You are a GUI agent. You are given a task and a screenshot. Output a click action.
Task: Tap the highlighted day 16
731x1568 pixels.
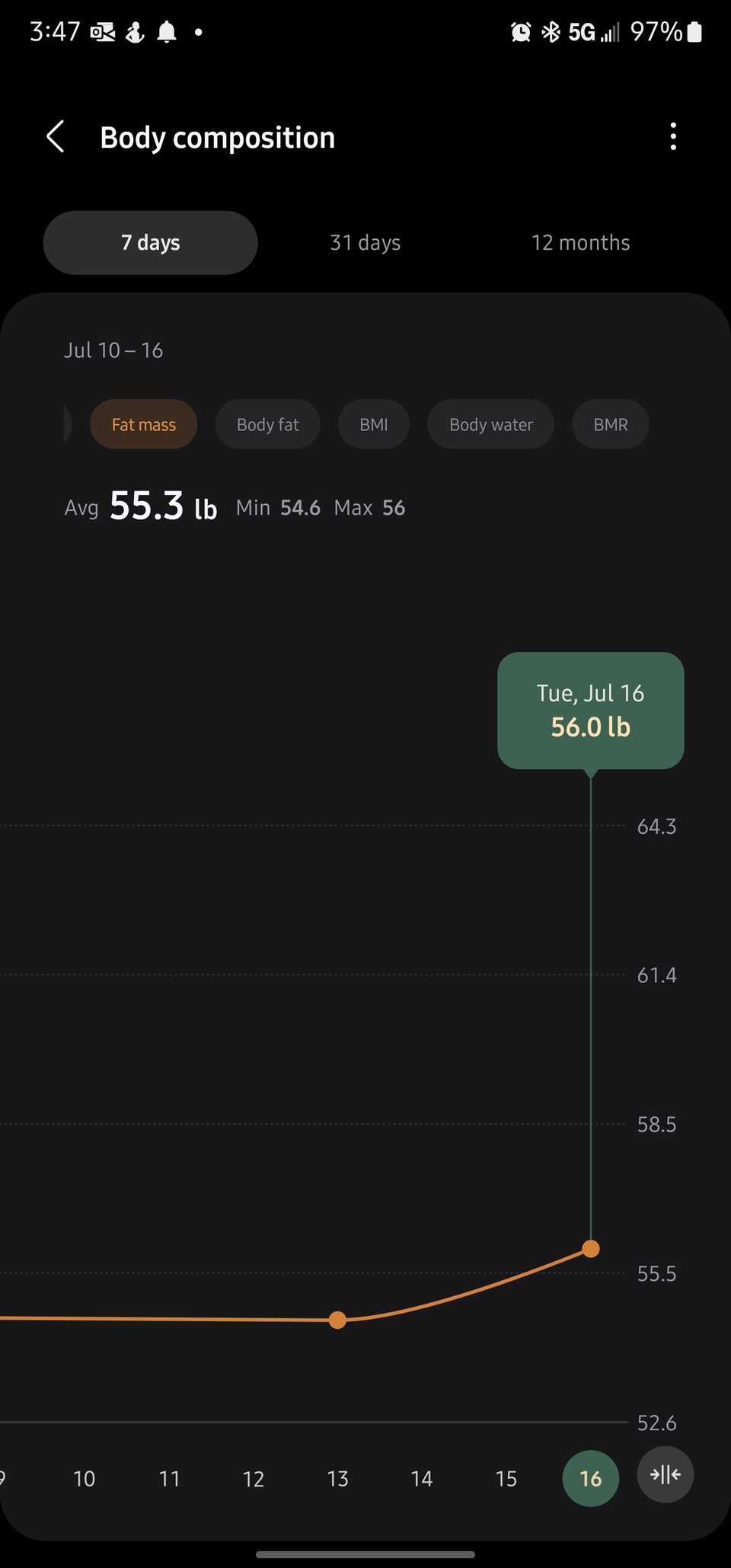[590, 1479]
